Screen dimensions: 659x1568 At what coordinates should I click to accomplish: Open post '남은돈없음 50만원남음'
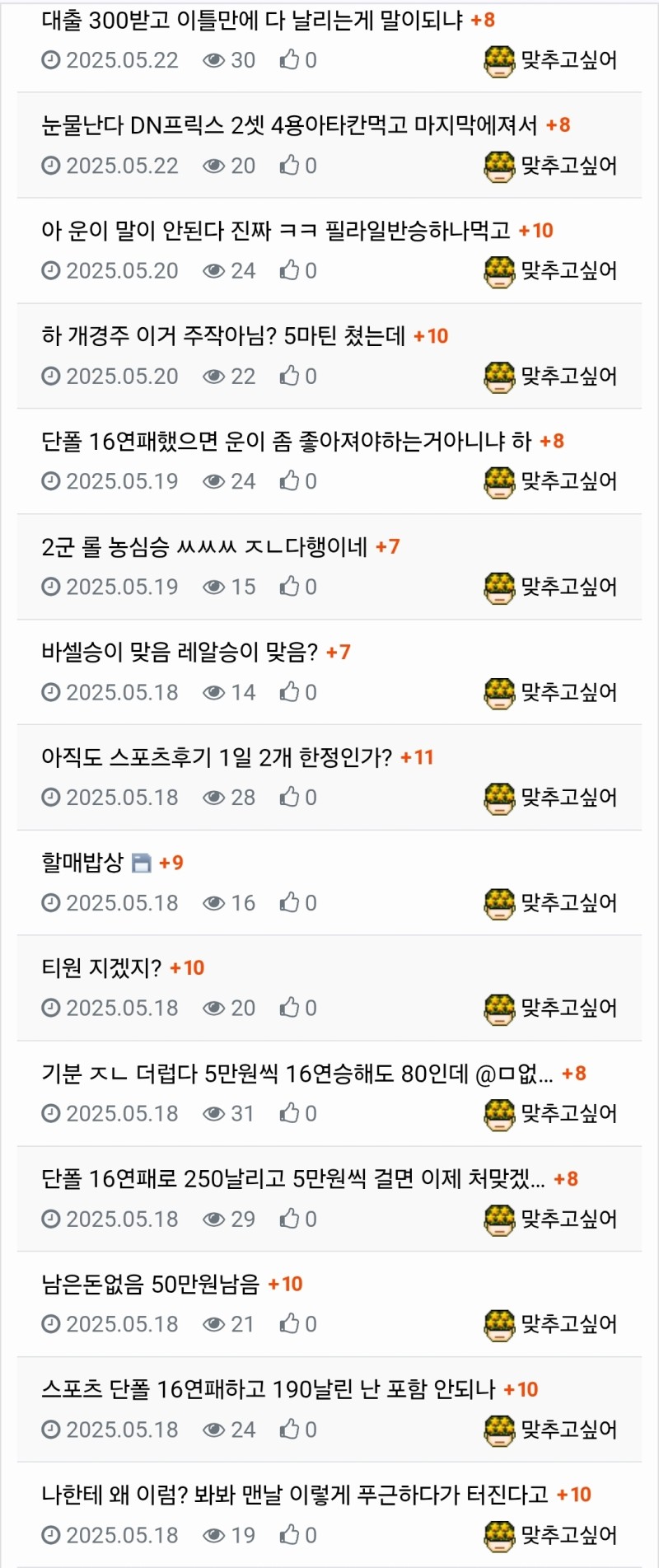click(150, 1284)
